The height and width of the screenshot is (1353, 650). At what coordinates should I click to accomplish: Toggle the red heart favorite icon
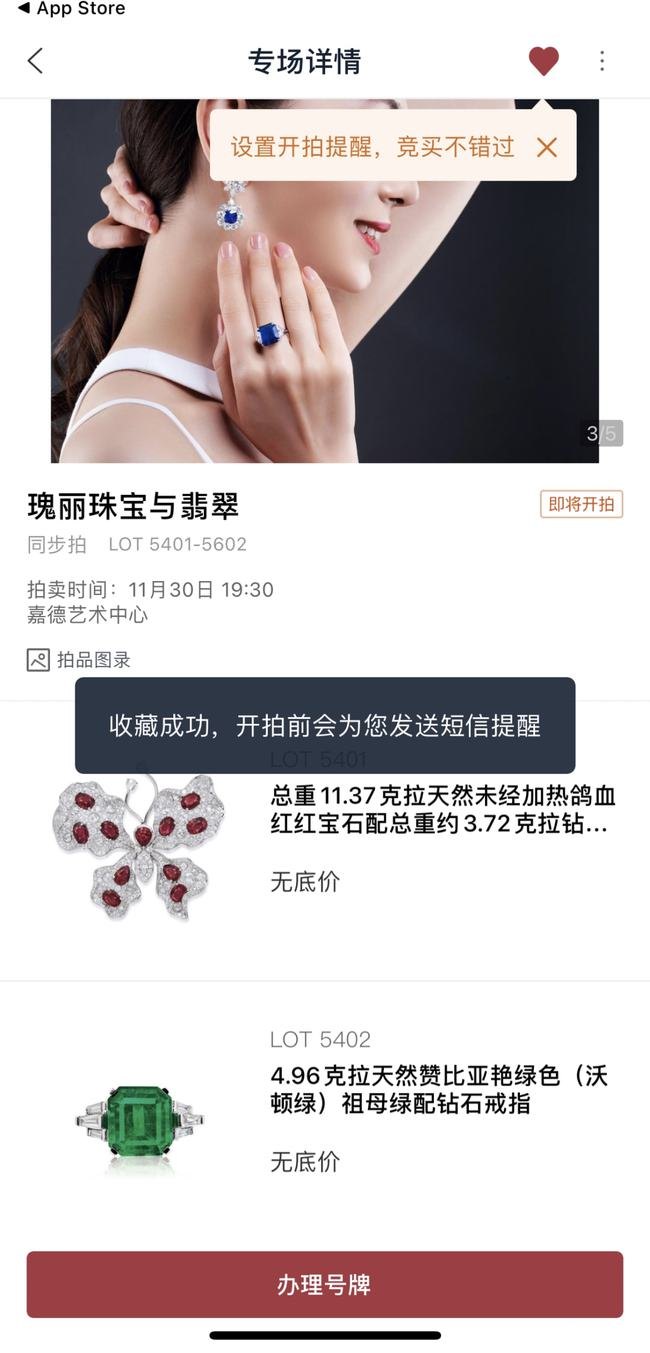543,62
